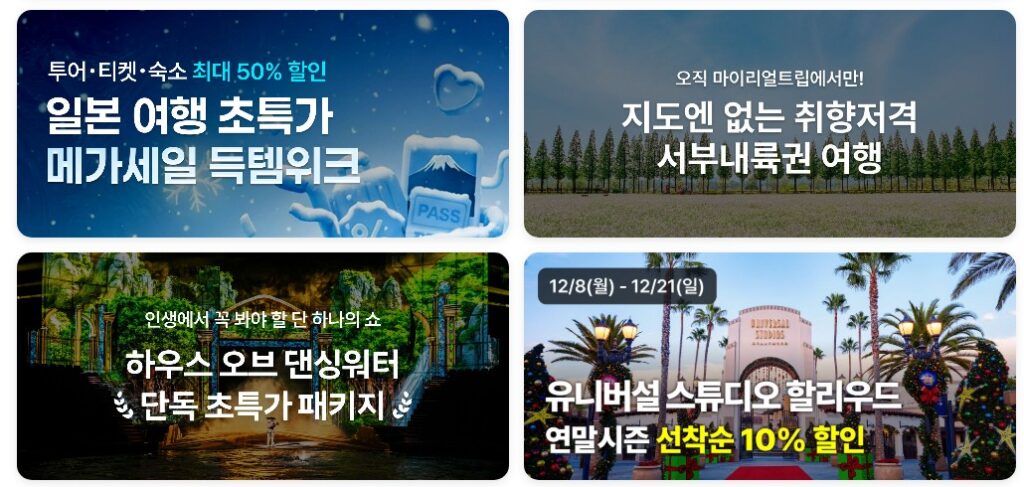This screenshot has height=487, width=1024.
Task: View the House of Dancing Water package
Action: pyautogui.click(x=262, y=366)
